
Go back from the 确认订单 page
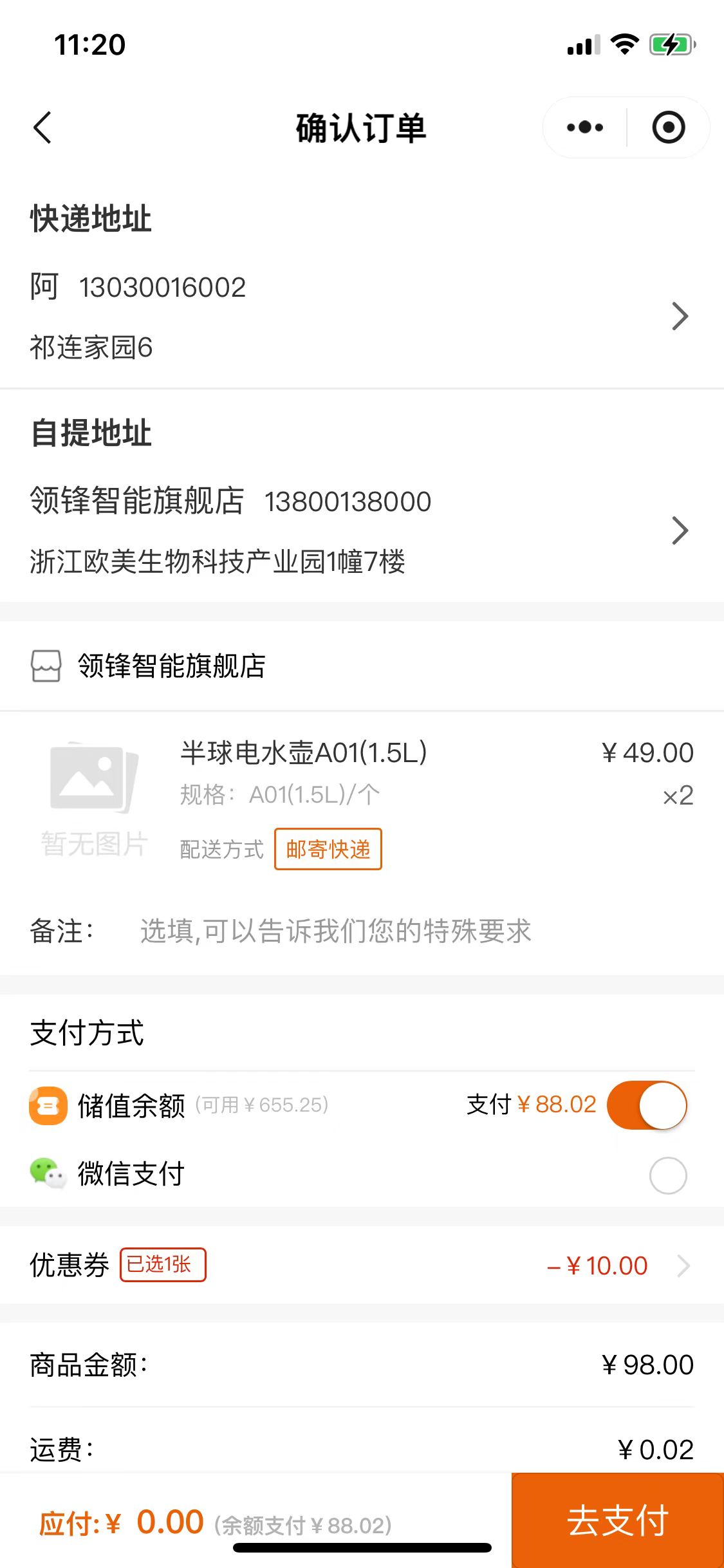[42, 127]
